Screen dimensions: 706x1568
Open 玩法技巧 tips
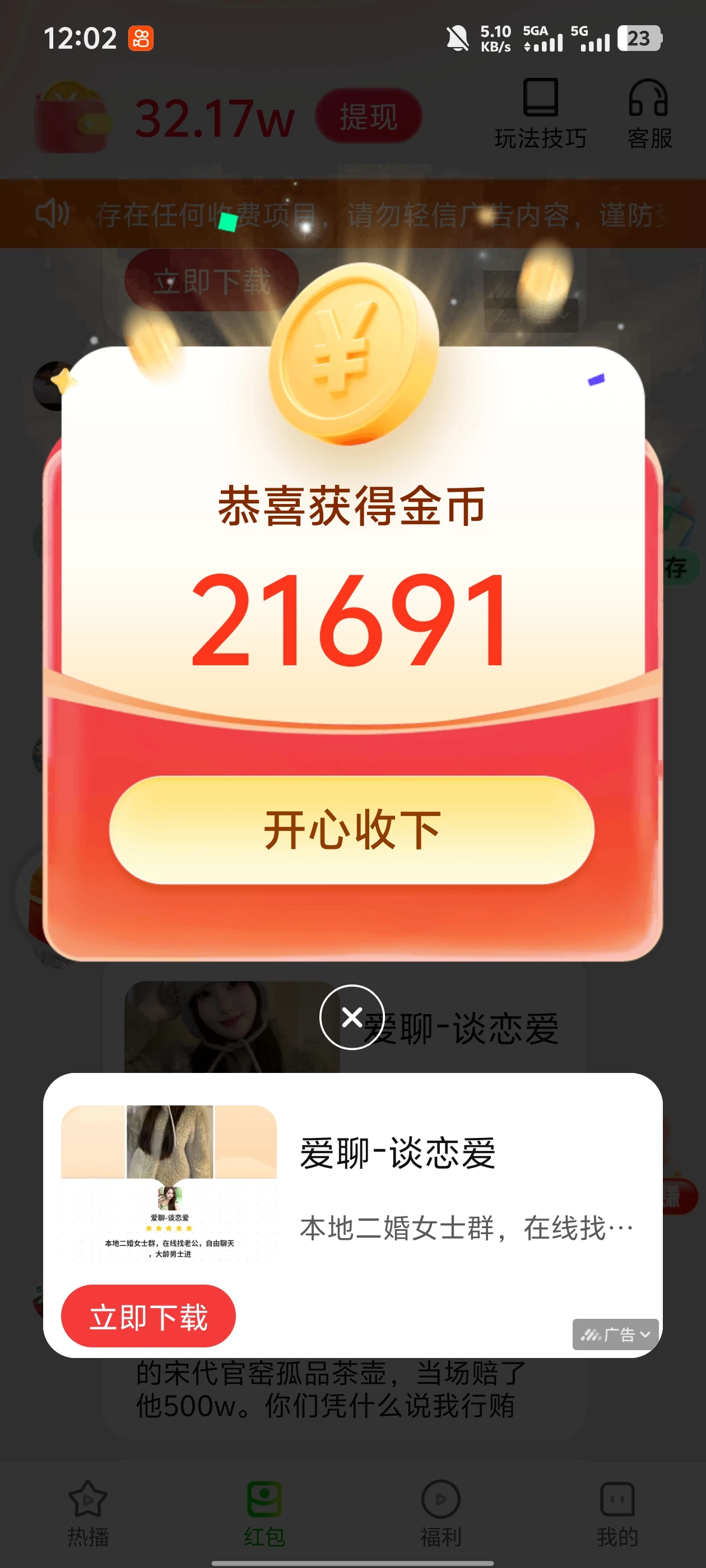tap(540, 114)
